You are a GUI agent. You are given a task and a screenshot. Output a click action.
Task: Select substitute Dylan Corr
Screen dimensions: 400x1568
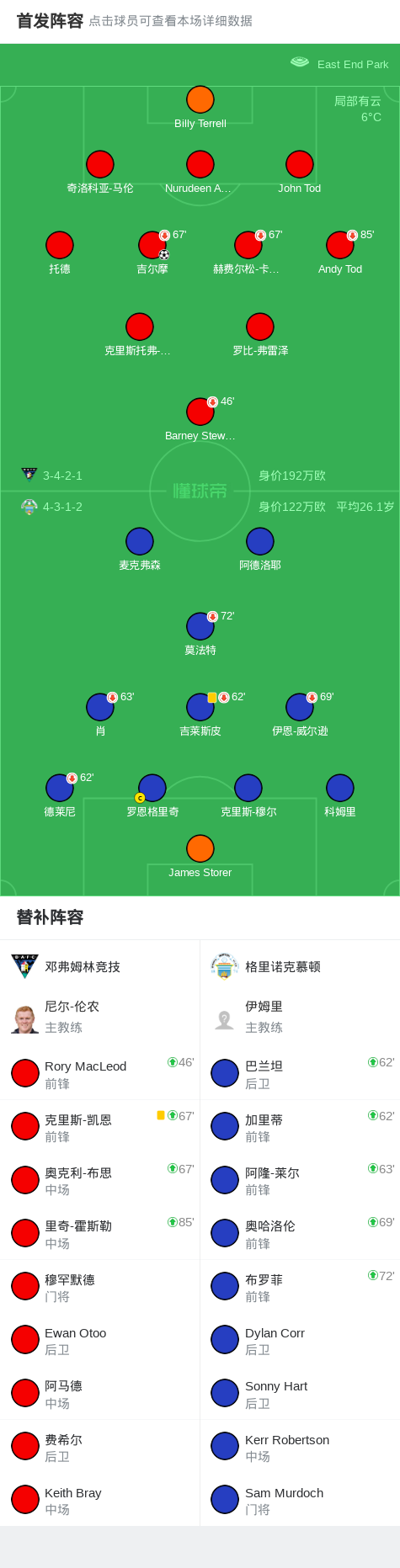300,1340
